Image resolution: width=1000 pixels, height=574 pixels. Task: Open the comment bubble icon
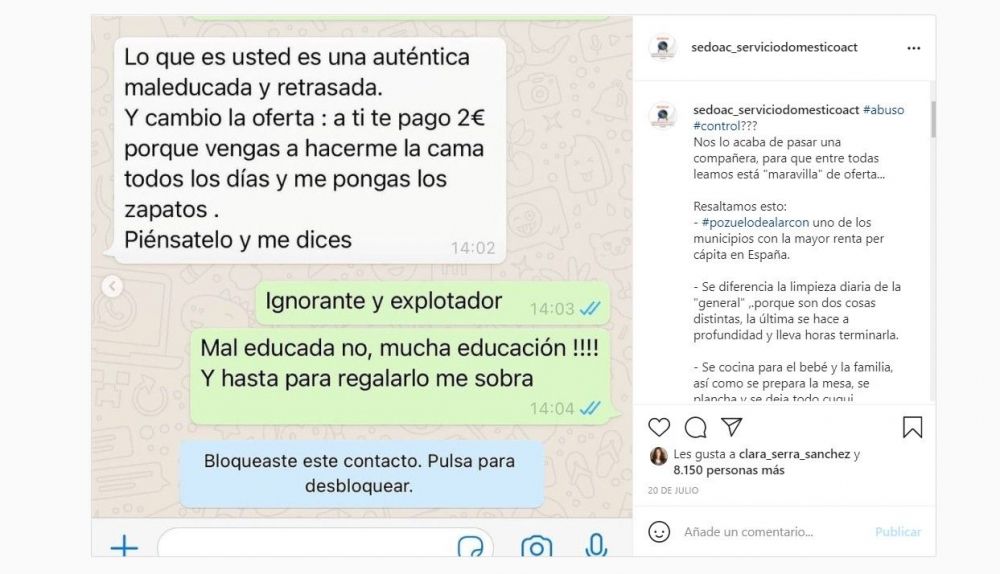[x=696, y=428]
